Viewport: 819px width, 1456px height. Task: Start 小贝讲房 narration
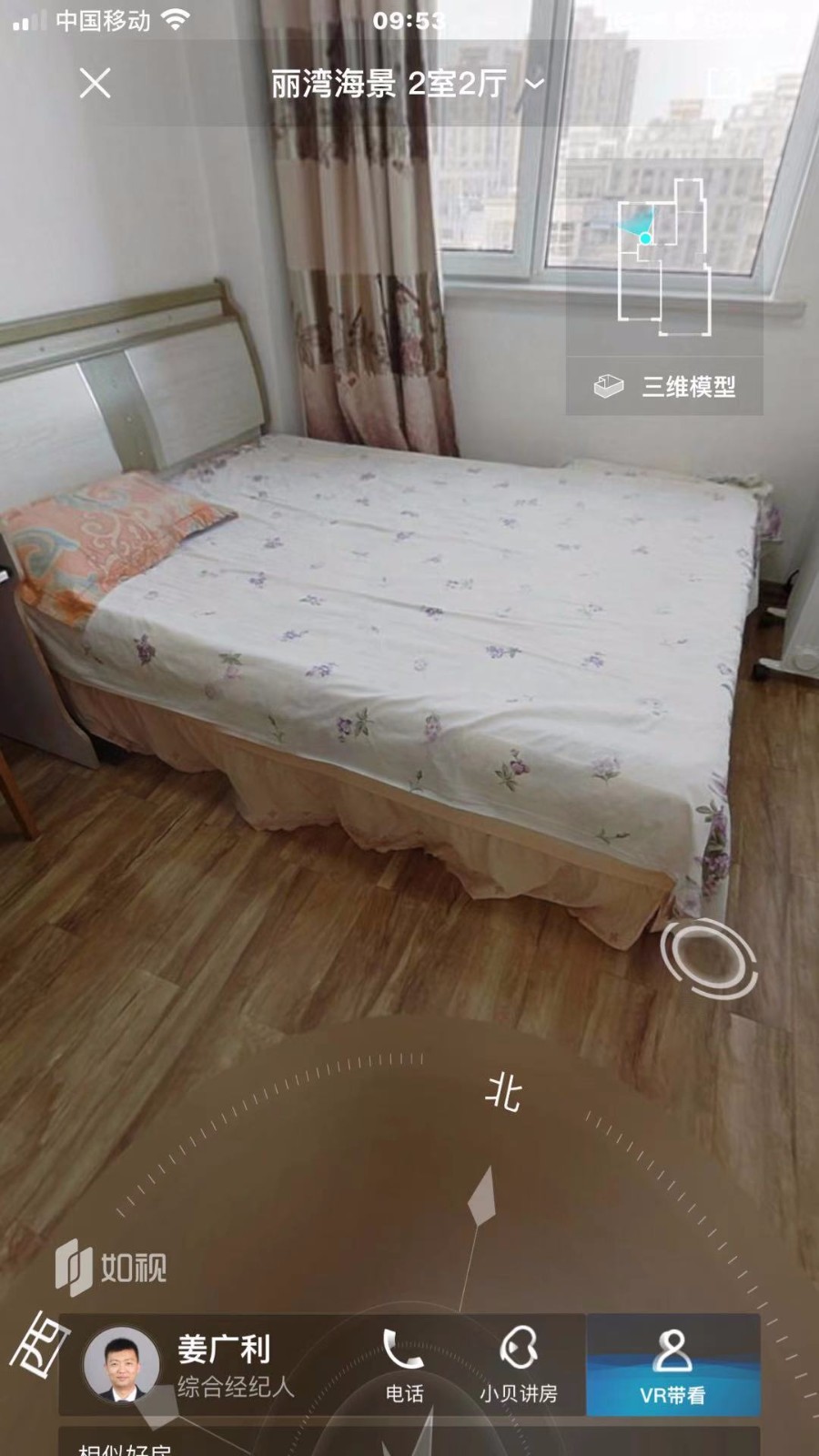tap(519, 1365)
